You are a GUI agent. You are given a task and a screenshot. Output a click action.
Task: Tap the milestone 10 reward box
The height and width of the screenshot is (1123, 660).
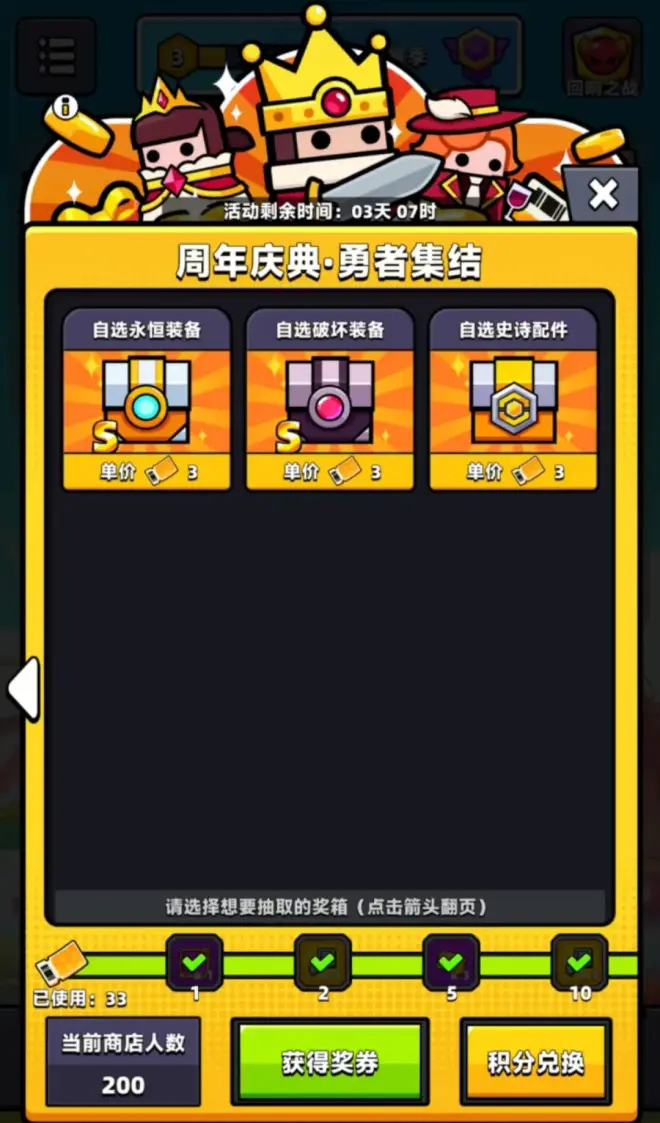pyautogui.click(x=579, y=962)
